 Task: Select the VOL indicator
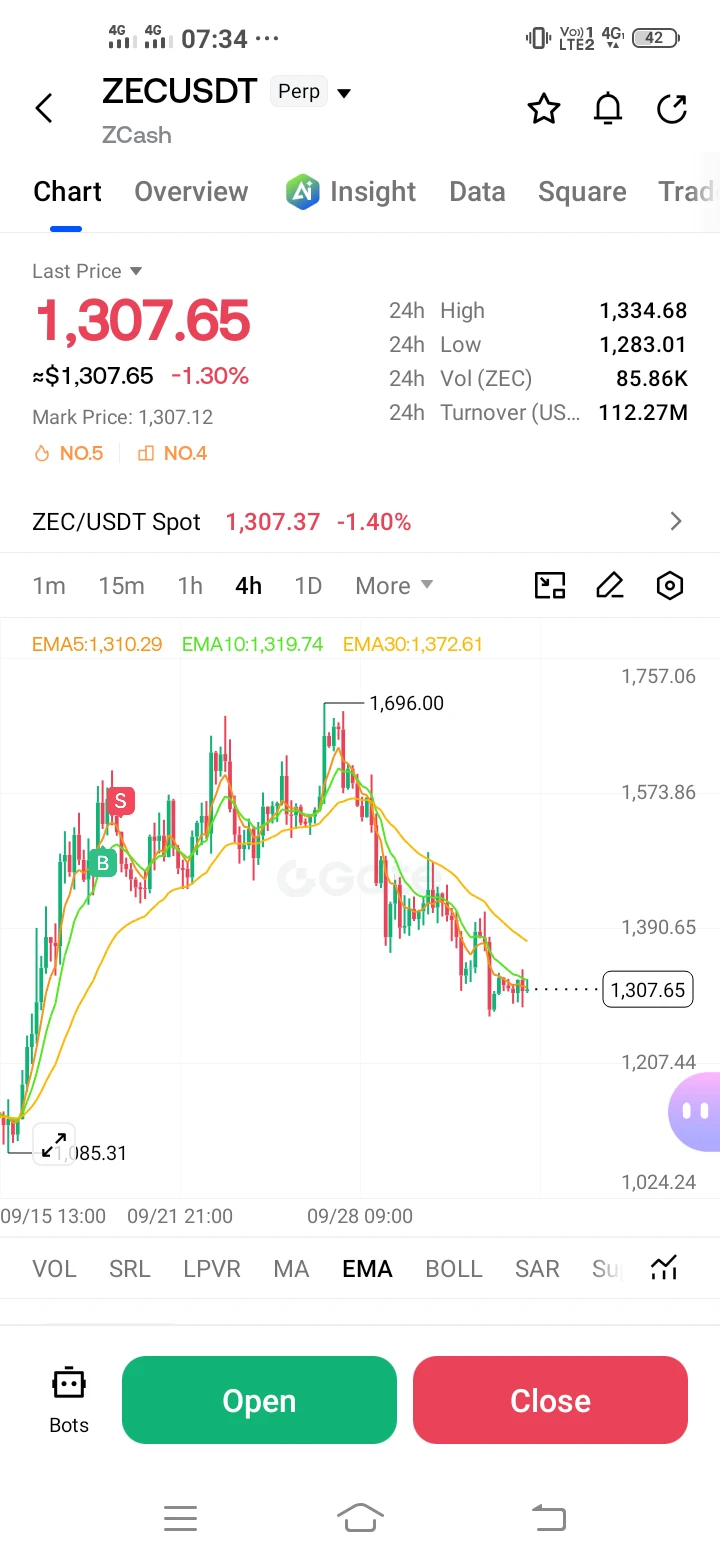54,1269
